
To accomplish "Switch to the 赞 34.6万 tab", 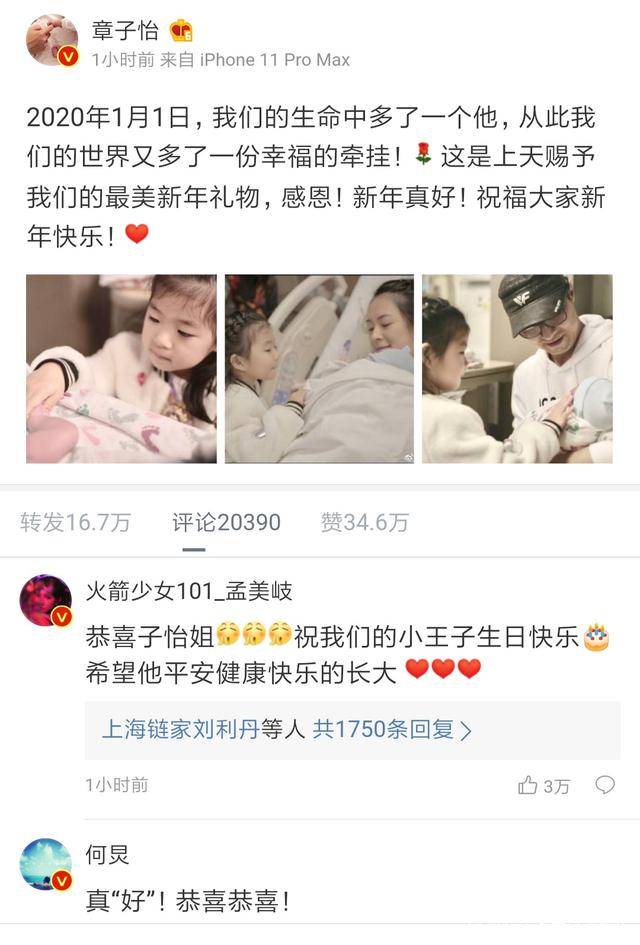I will 365,522.
